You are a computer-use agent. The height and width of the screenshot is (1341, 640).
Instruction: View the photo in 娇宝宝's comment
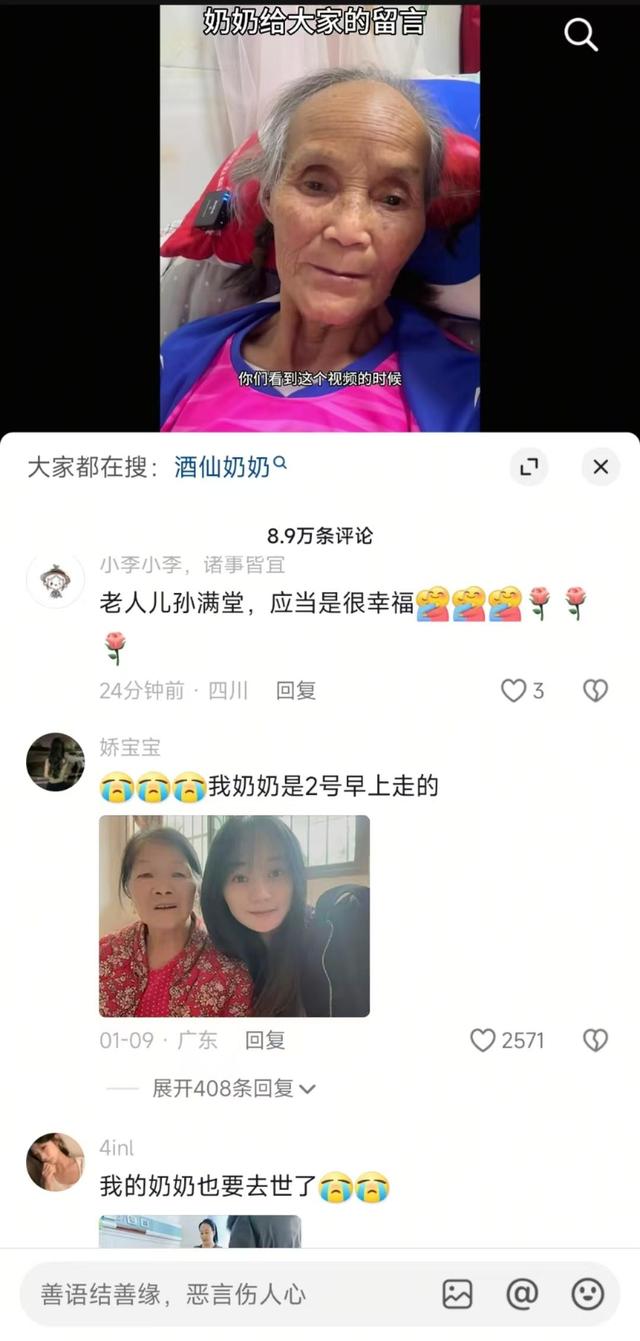coord(234,915)
